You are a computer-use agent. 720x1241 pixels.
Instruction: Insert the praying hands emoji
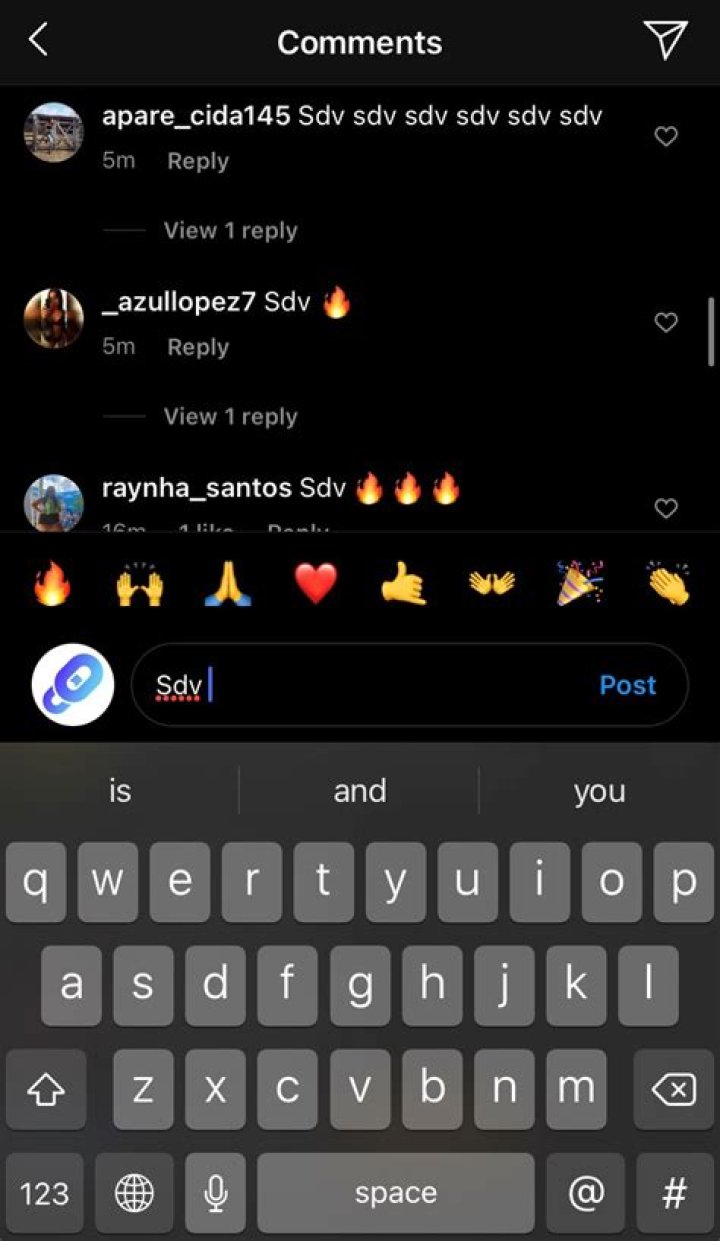(228, 583)
